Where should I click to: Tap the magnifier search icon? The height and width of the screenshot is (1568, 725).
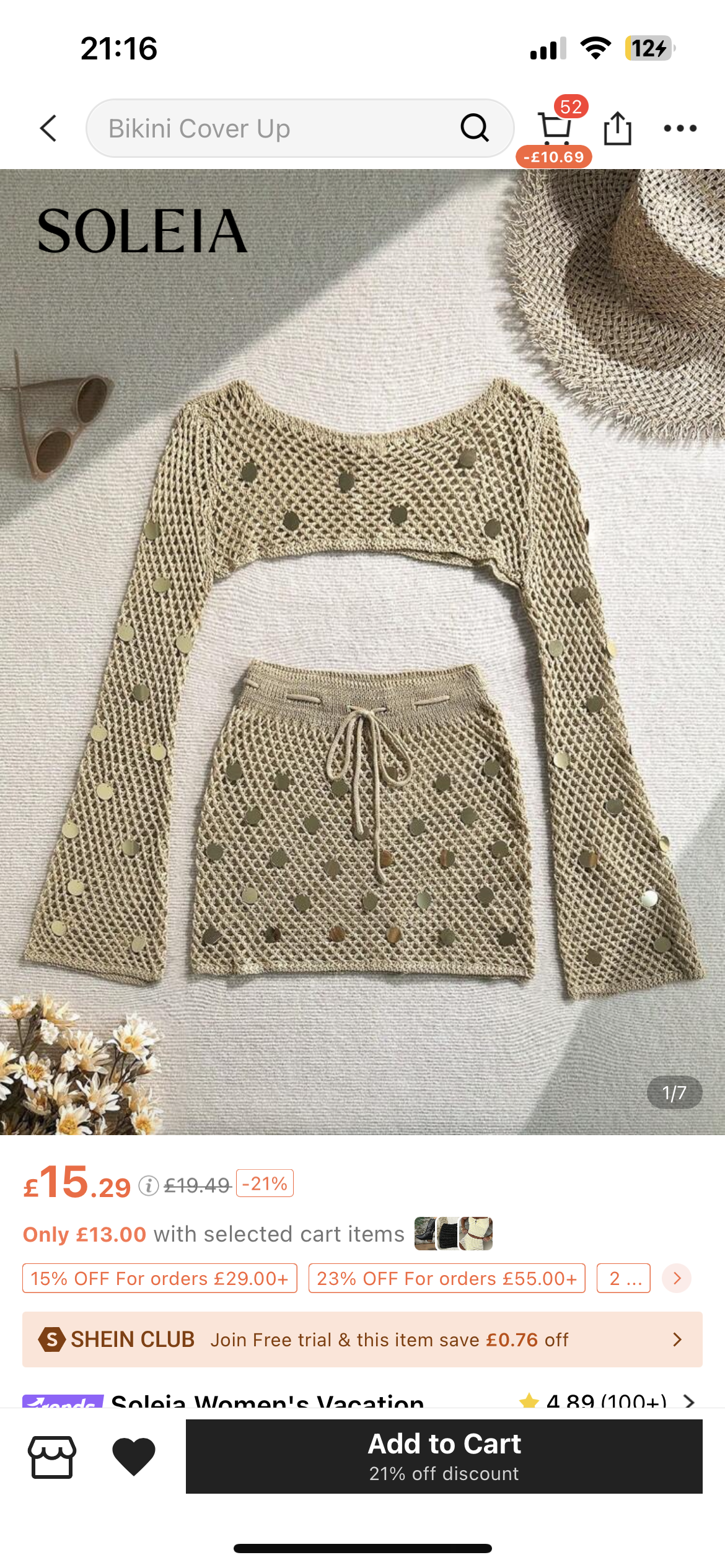(x=475, y=128)
